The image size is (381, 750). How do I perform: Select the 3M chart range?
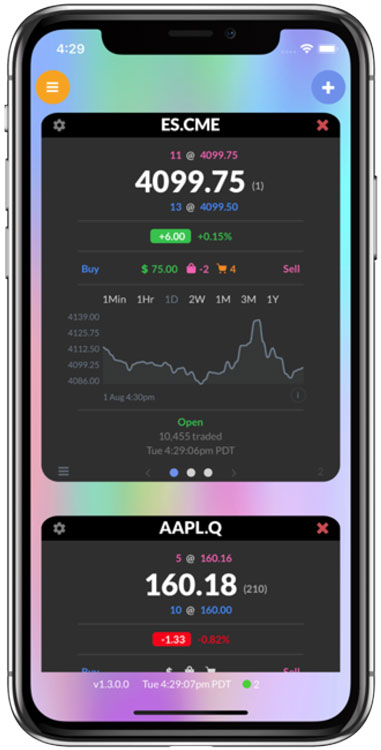point(248,299)
